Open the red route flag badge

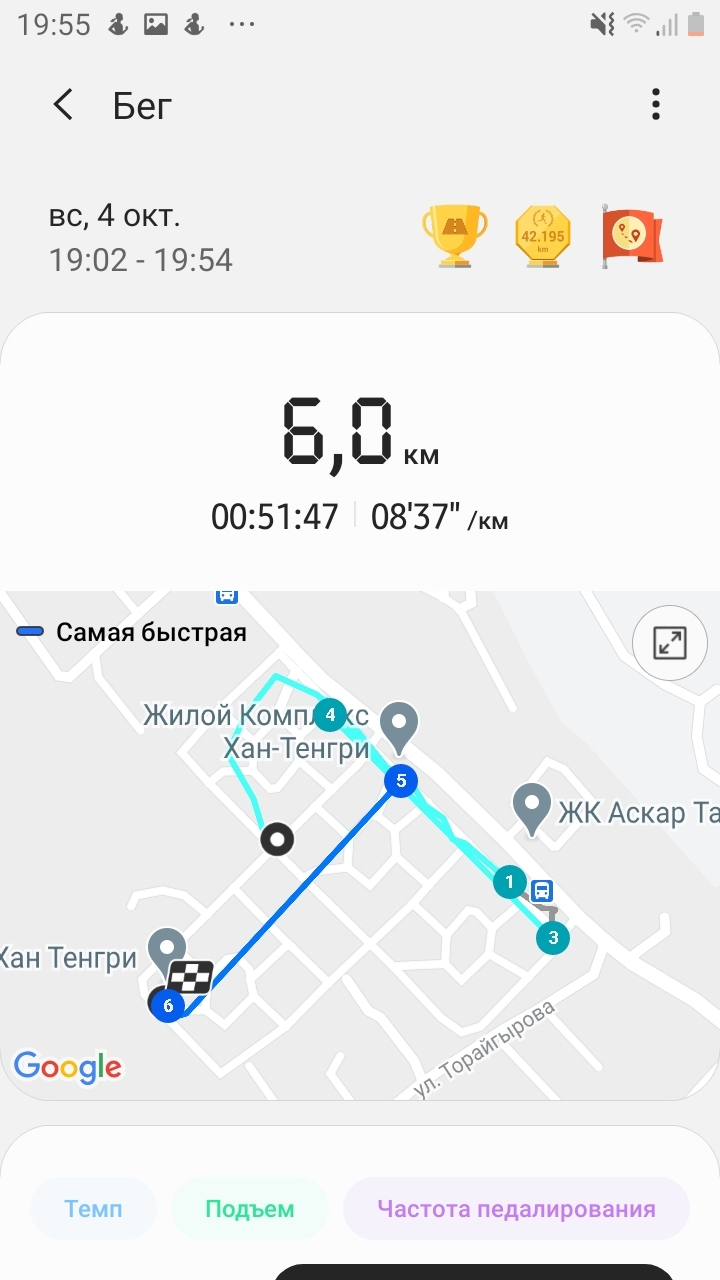631,236
